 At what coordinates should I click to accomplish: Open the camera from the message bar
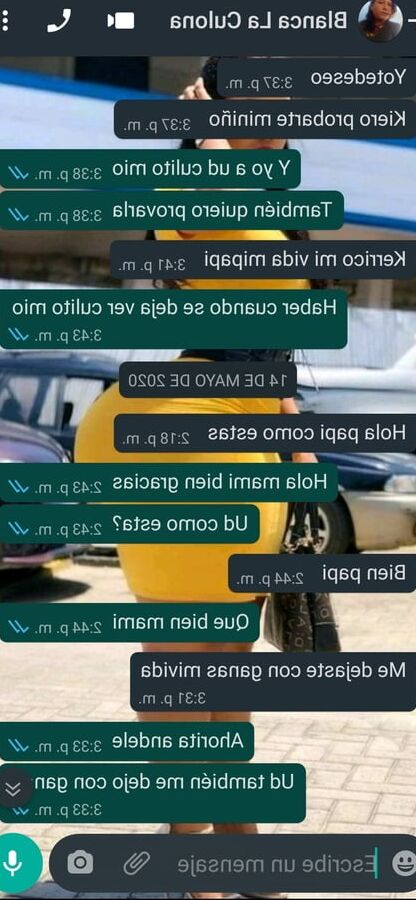80,863
